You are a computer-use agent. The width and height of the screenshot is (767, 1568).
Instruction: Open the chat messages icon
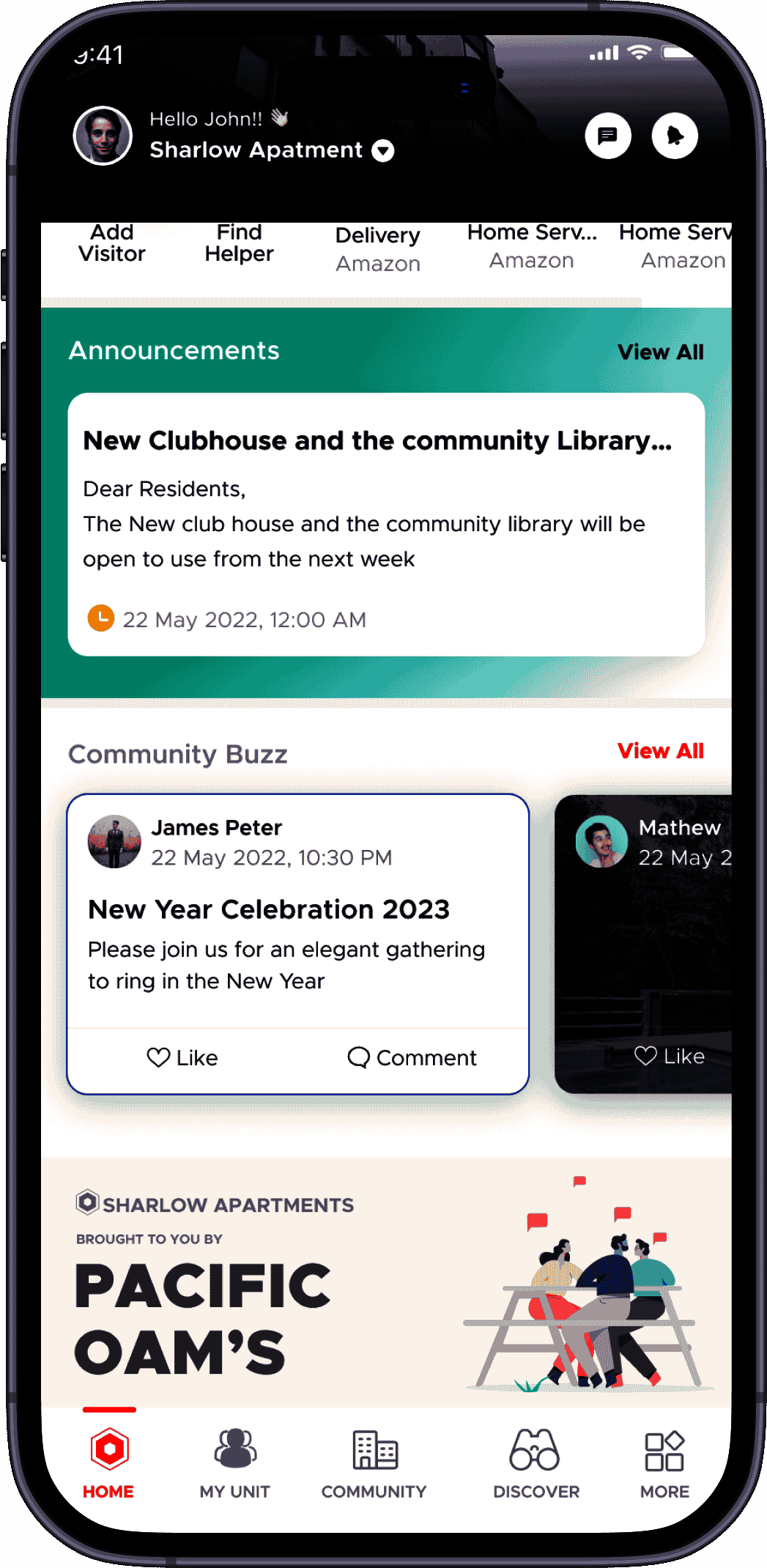pos(607,136)
